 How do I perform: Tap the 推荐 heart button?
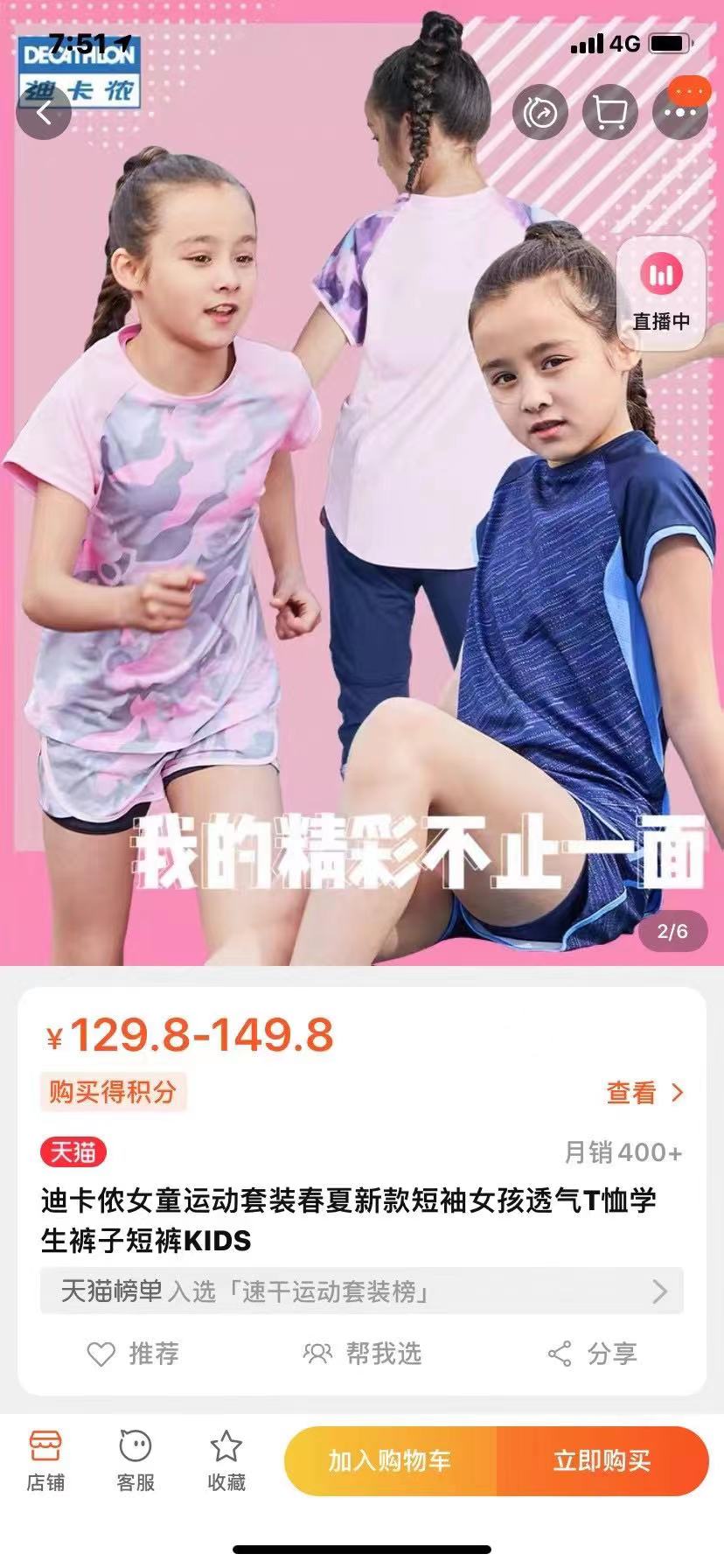[x=133, y=1354]
